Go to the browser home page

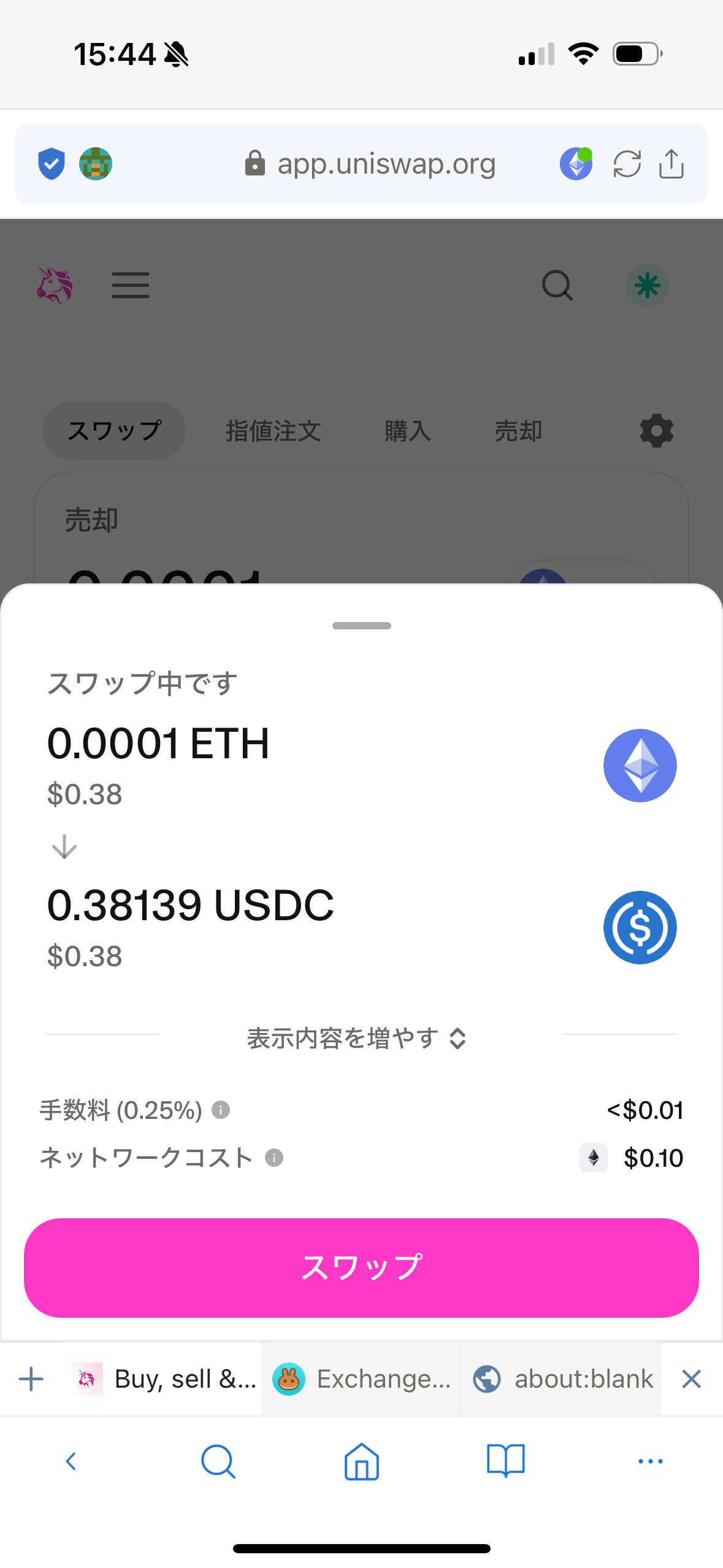[361, 1461]
